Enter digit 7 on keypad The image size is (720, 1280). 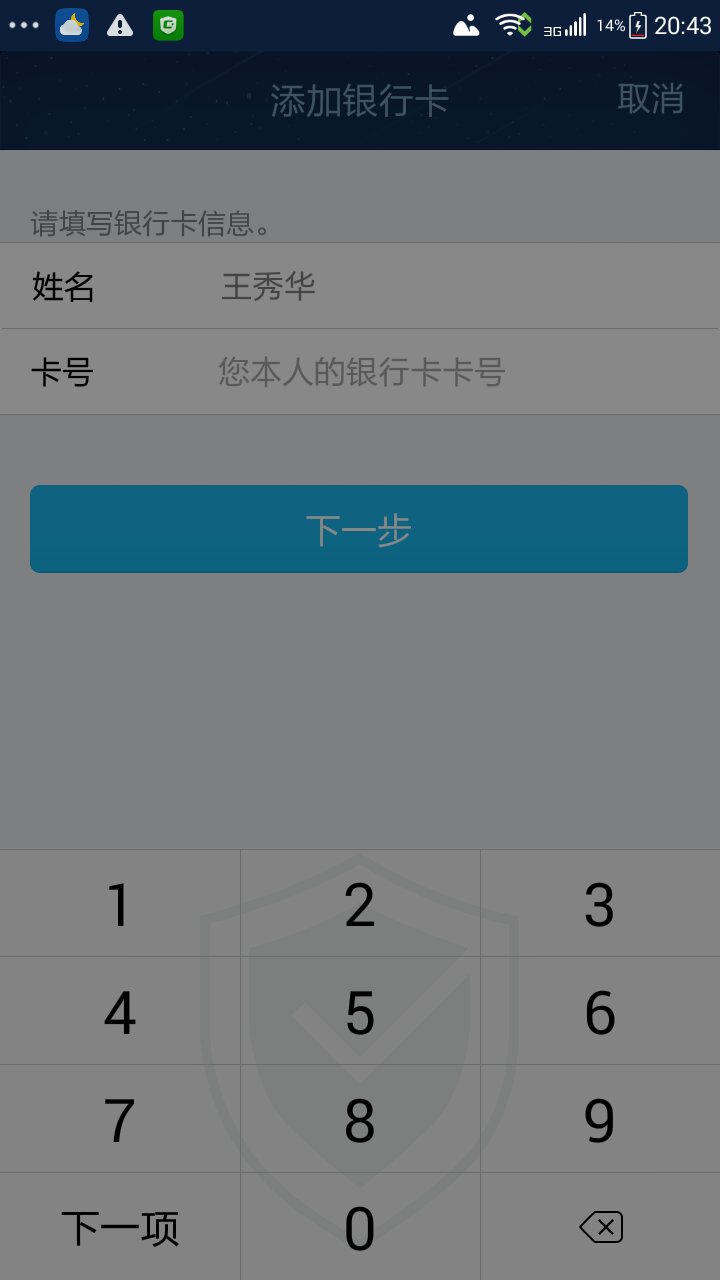tap(120, 1119)
